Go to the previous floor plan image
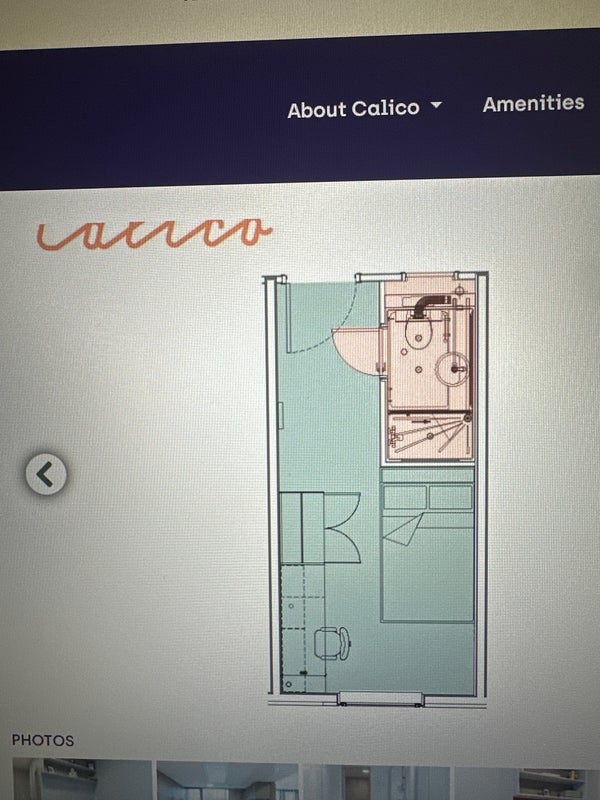This screenshot has width=600, height=800. click(46, 474)
